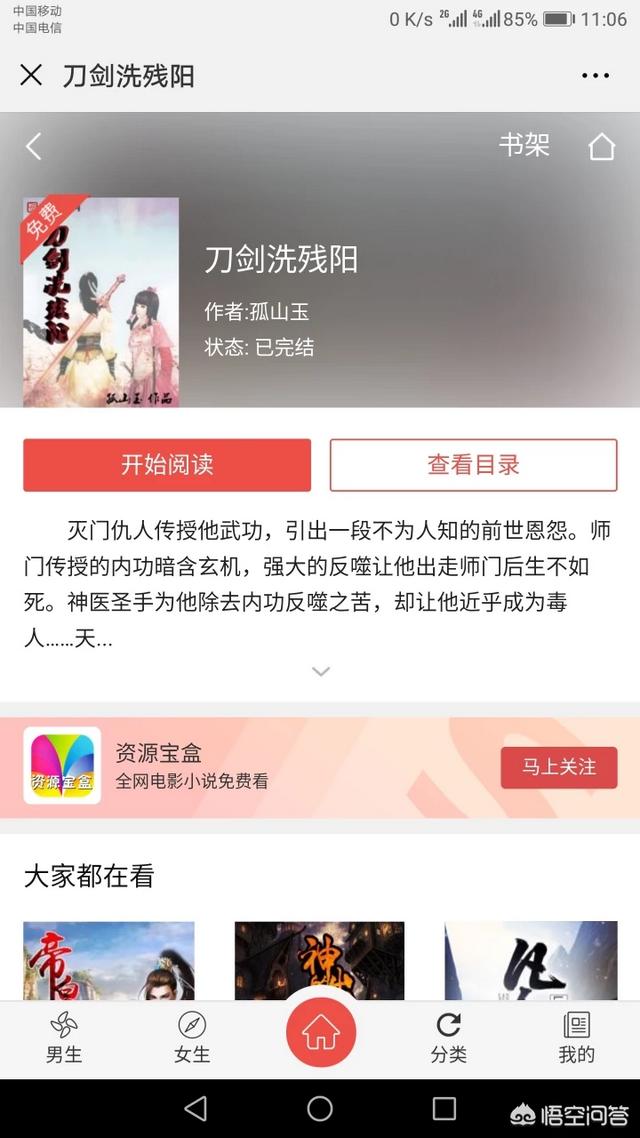This screenshot has height=1138, width=640.
Task: Tap the house icon in the header
Action: (601, 147)
